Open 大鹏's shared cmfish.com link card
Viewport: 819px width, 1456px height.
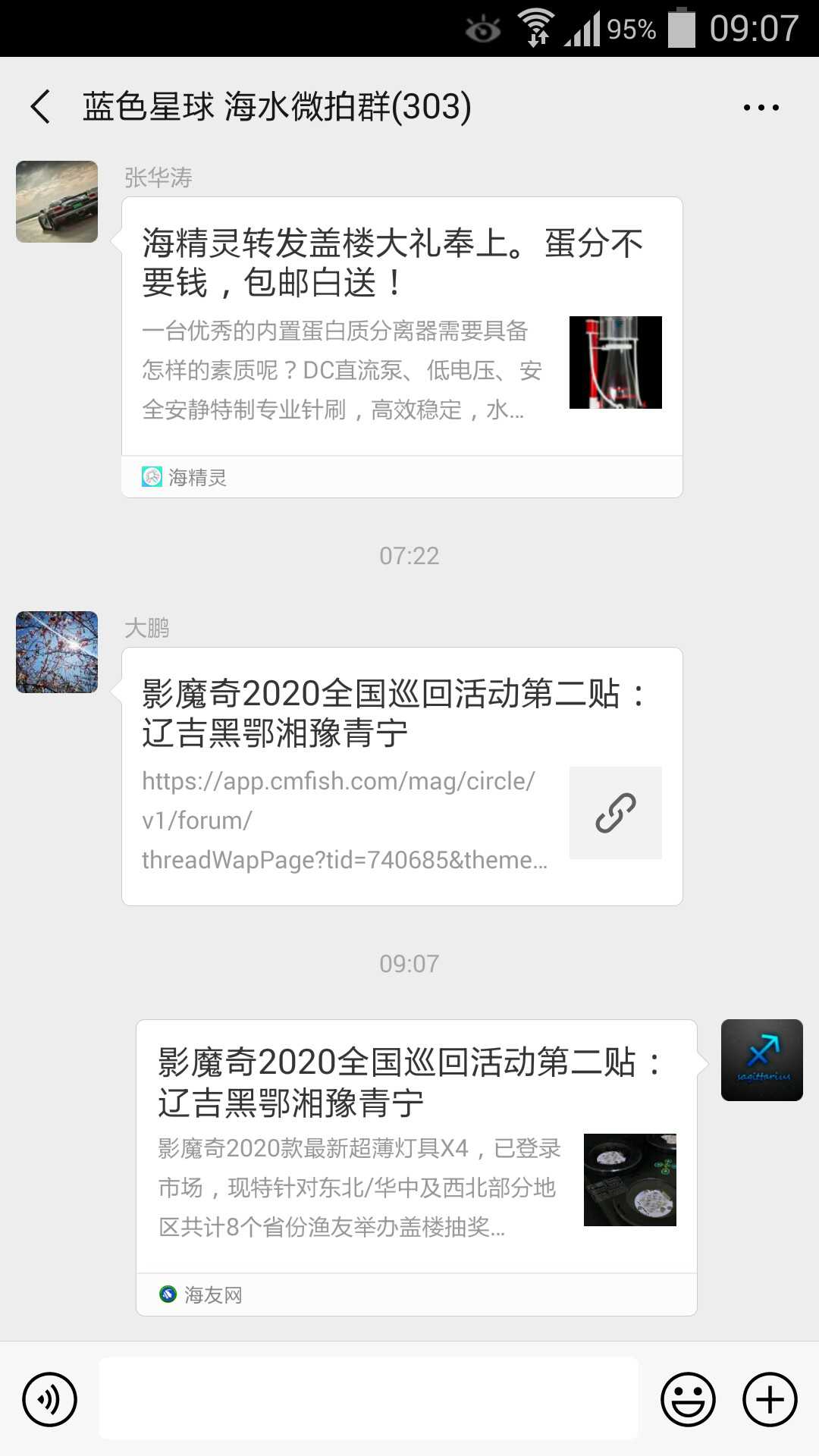(x=402, y=776)
